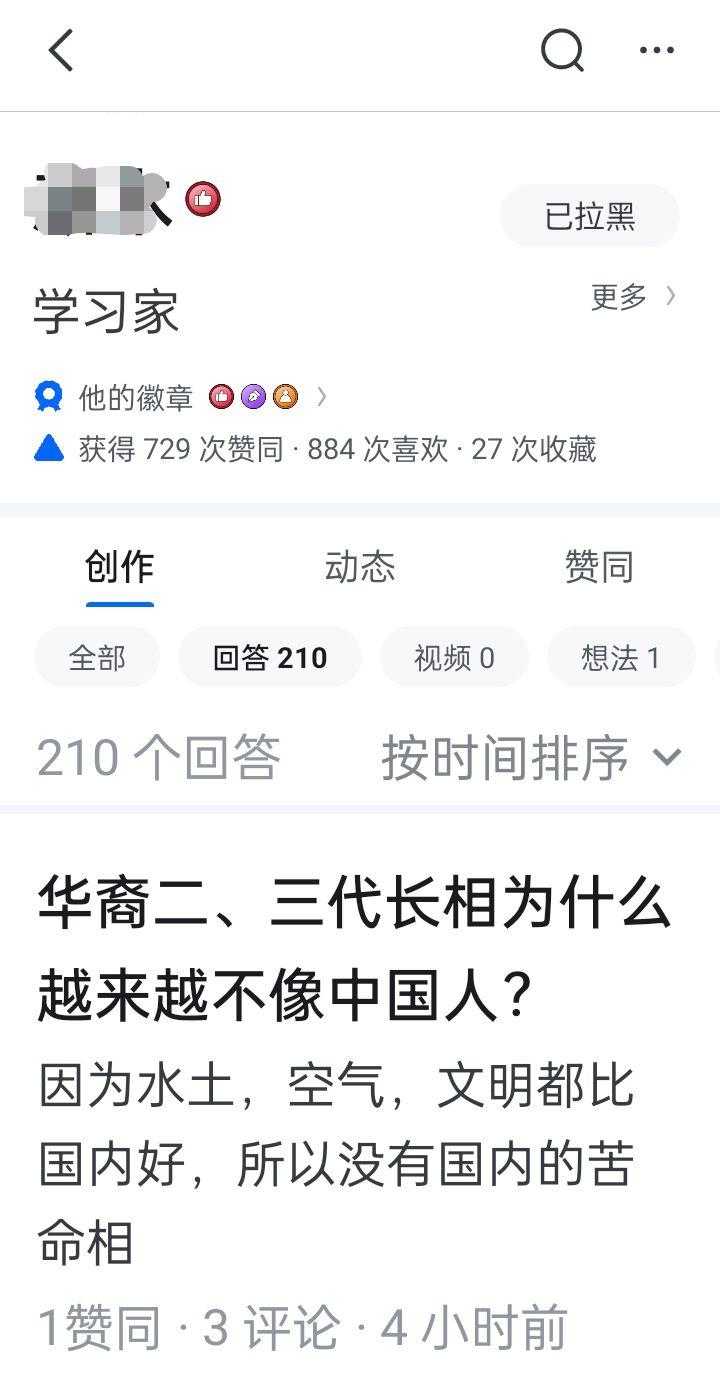Expand the 按时间排序 sort dropdown
Viewport: 720px width, 1393px height.
tap(531, 758)
